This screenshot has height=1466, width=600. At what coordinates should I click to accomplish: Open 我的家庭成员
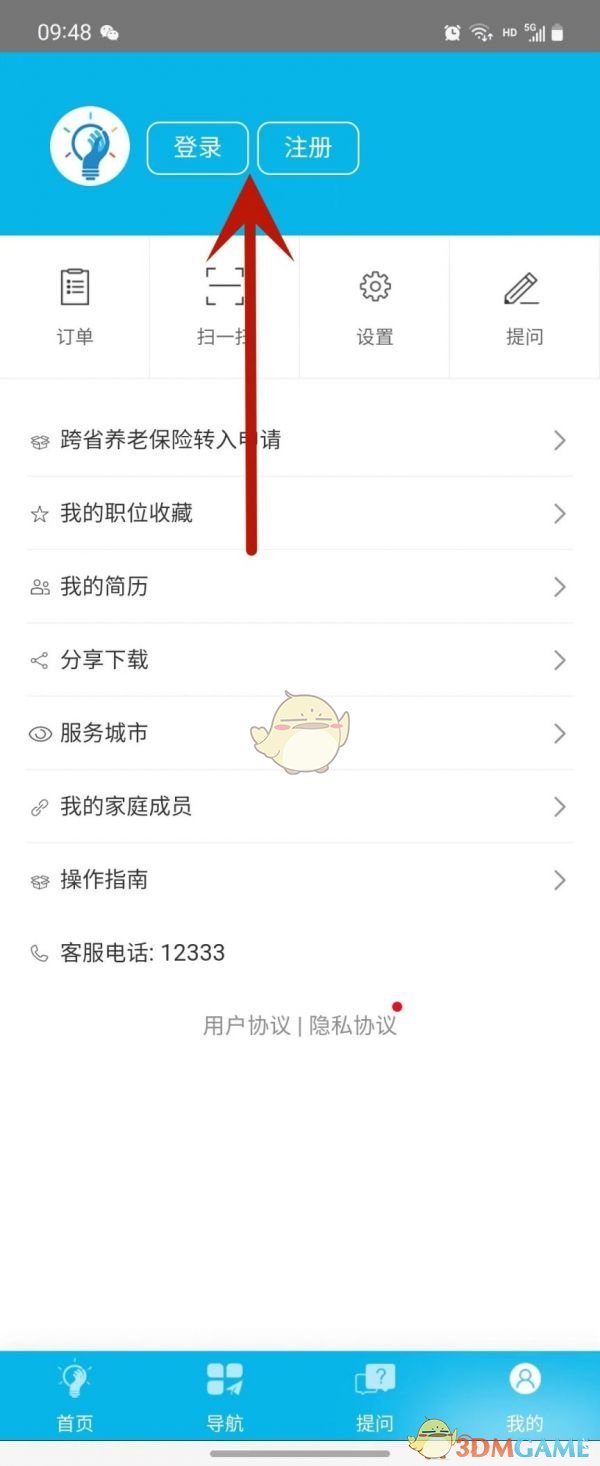click(x=300, y=807)
